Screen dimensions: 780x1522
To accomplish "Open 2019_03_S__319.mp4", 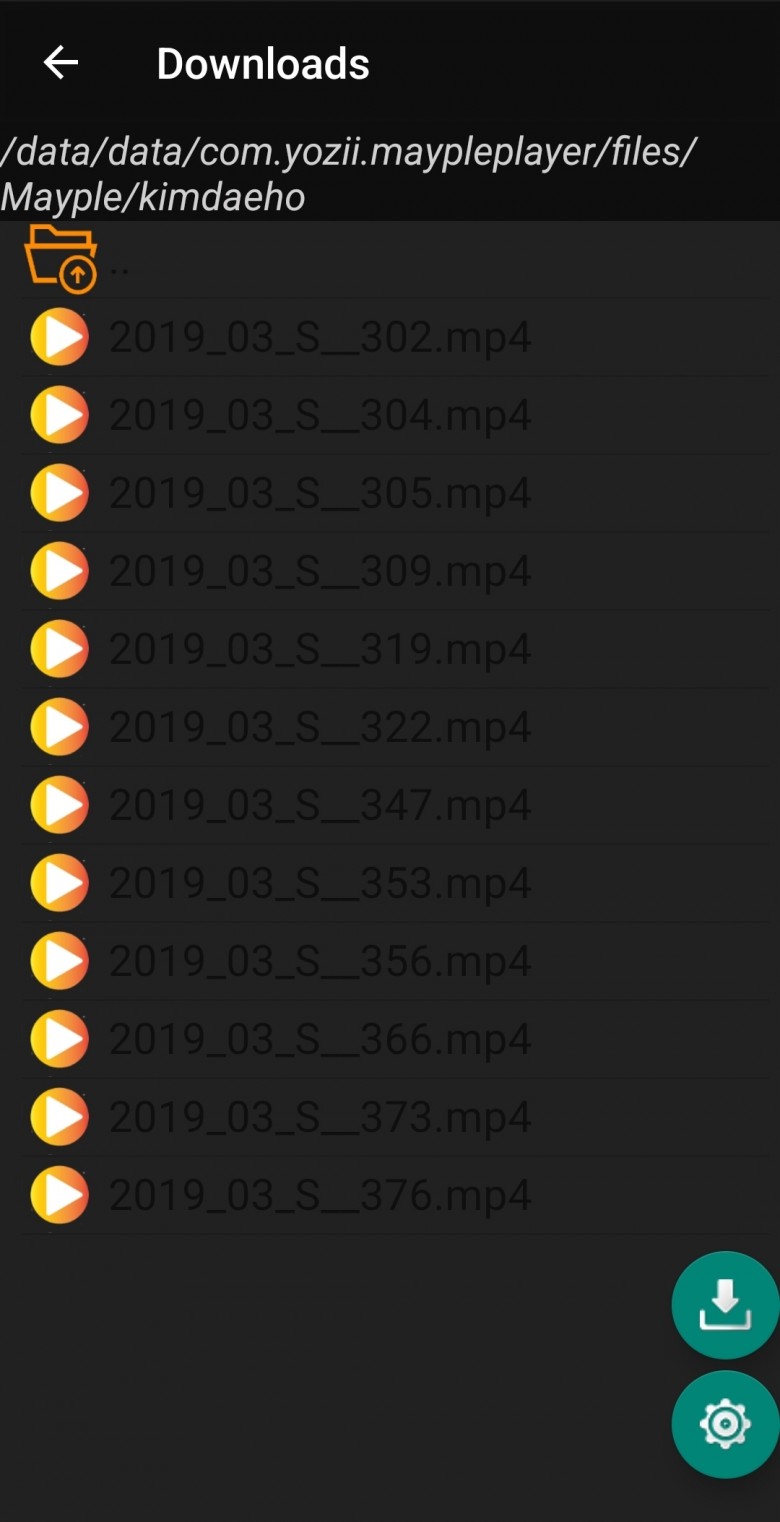I will pyautogui.click(x=320, y=649).
